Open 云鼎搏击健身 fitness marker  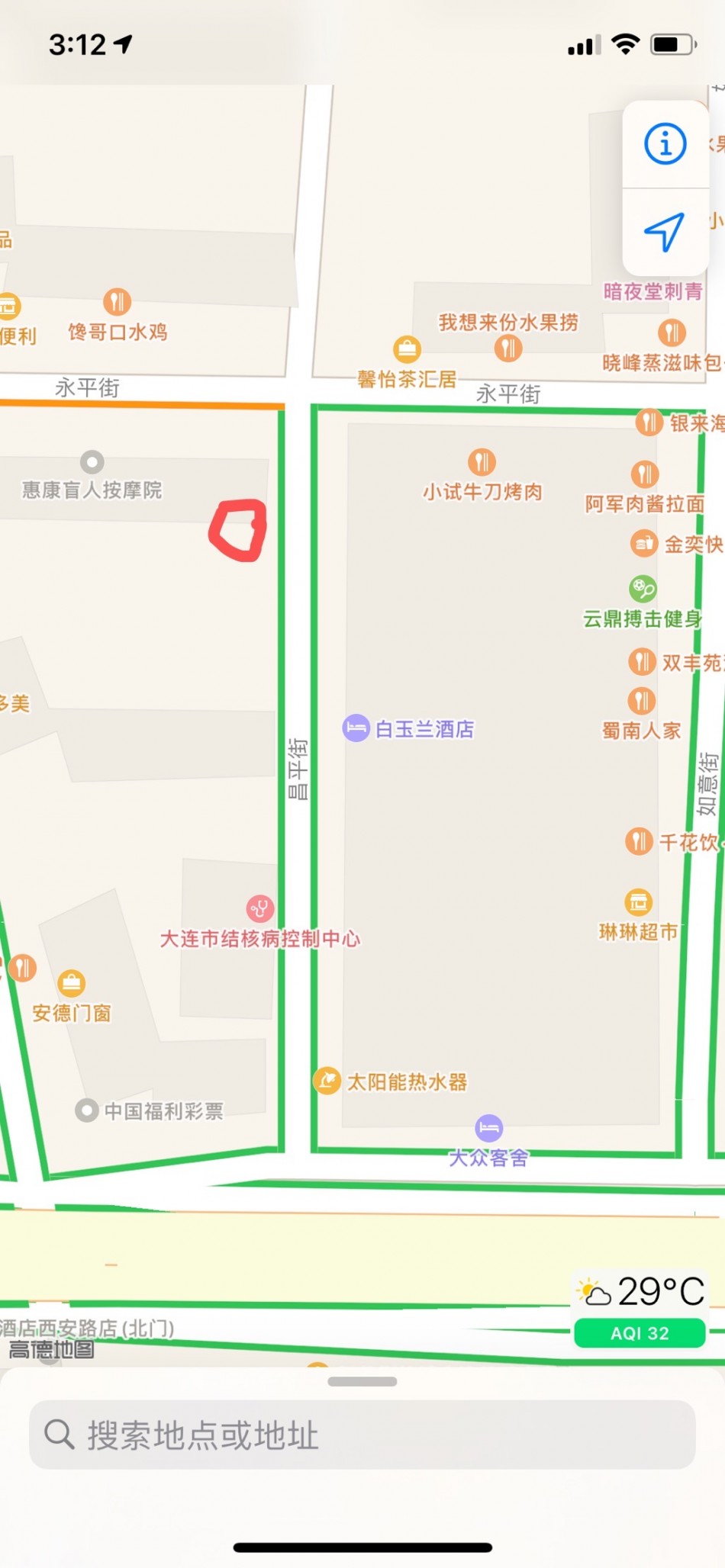pos(643,588)
